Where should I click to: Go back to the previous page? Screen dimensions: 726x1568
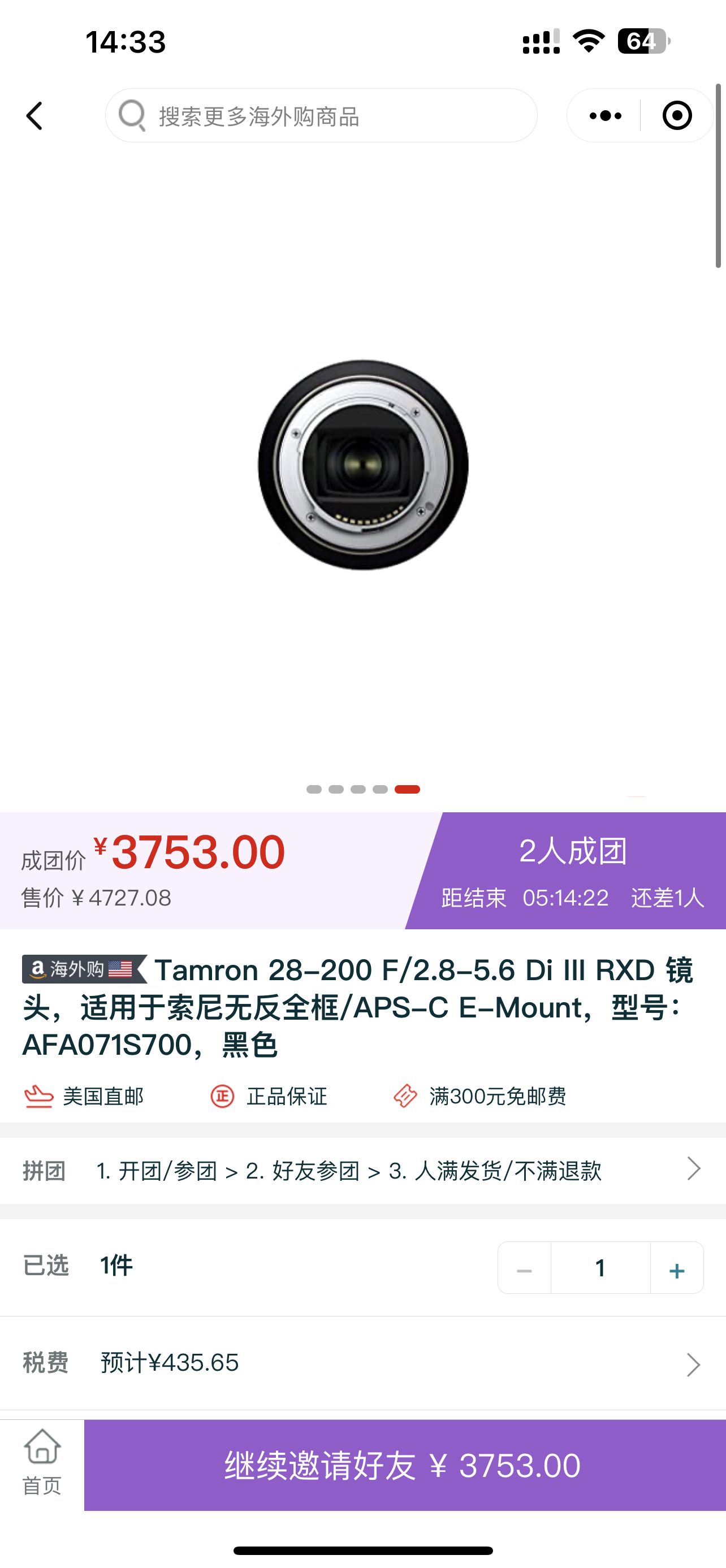coord(34,116)
